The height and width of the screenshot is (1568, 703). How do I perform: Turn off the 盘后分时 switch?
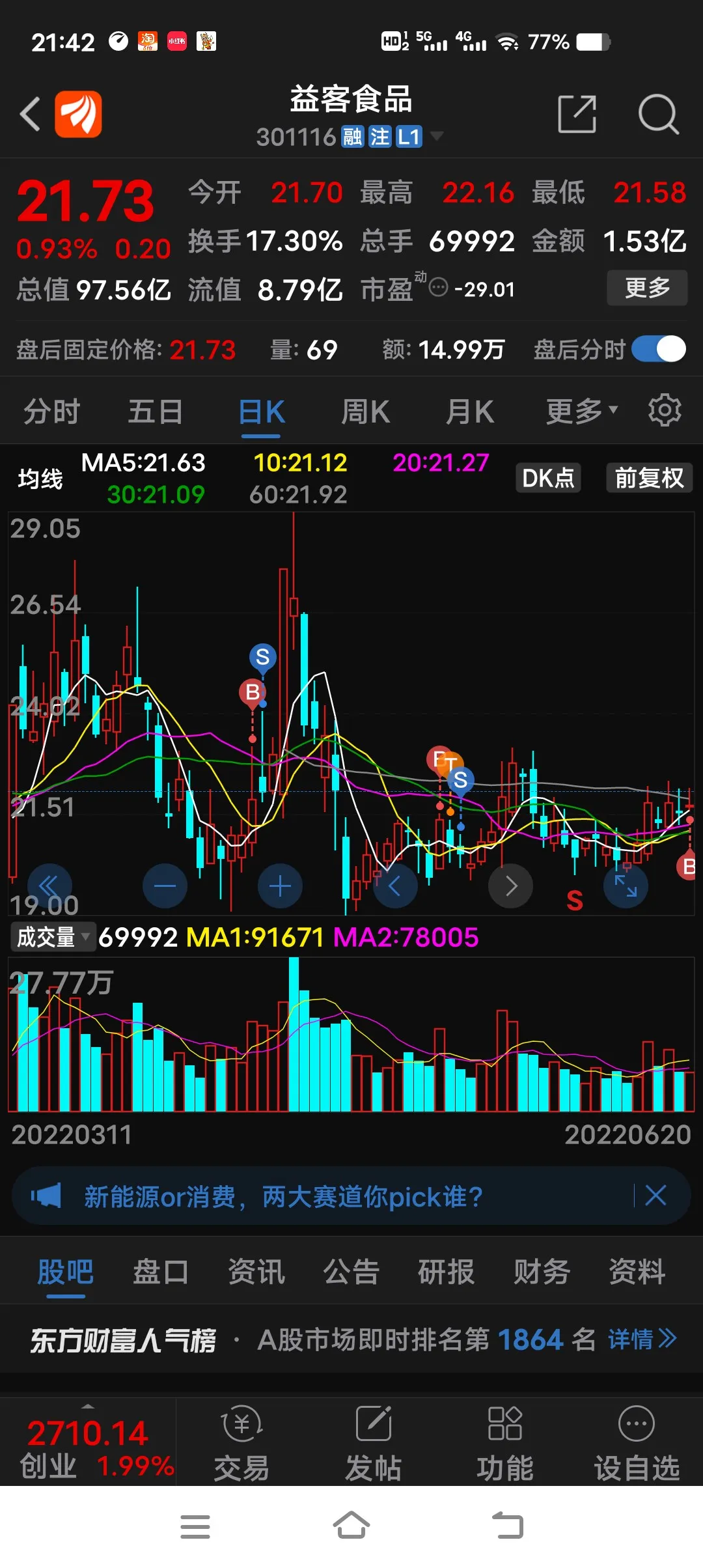pyautogui.click(x=659, y=350)
